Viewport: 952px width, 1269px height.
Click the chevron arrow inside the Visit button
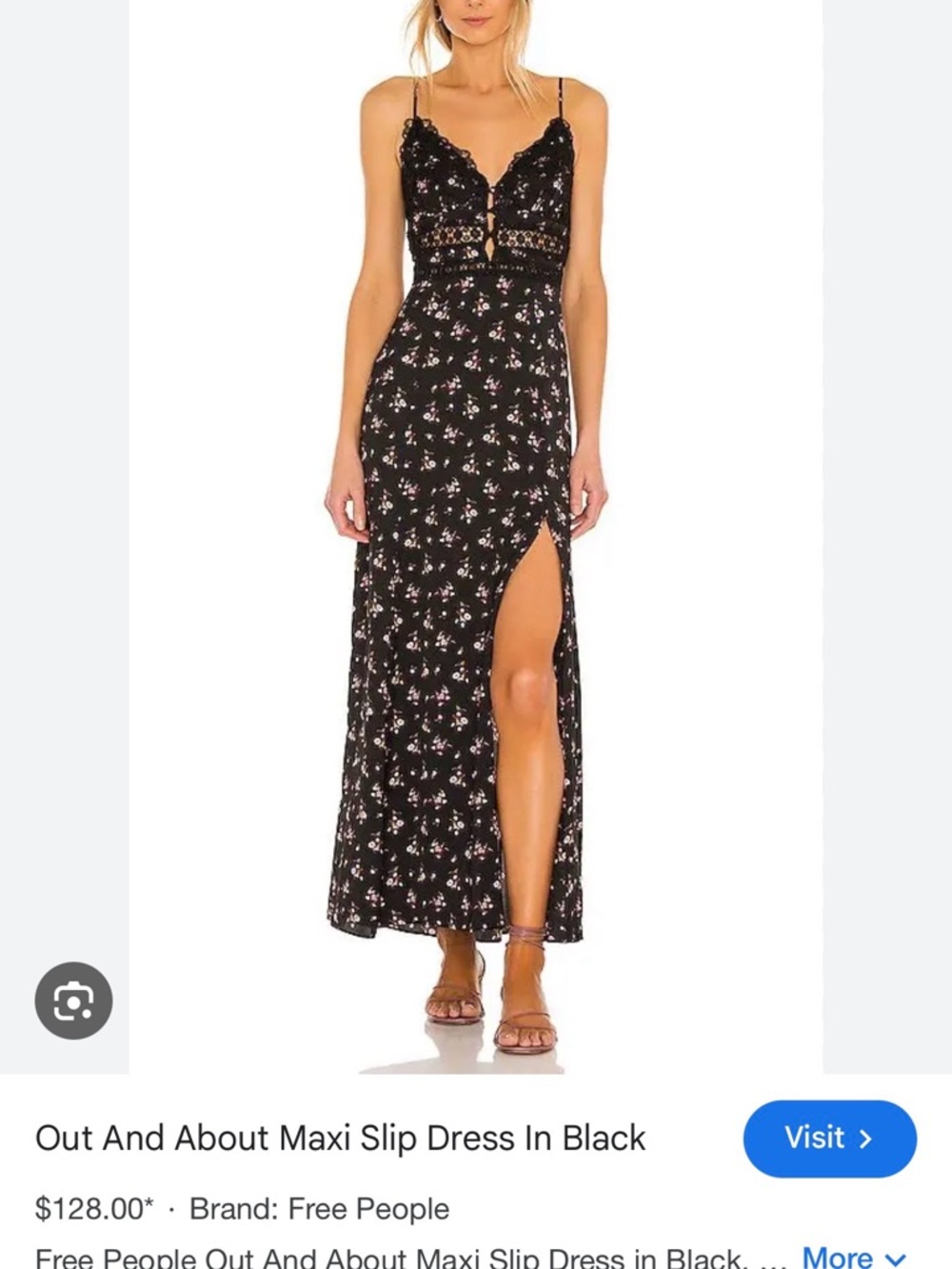[863, 1139]
